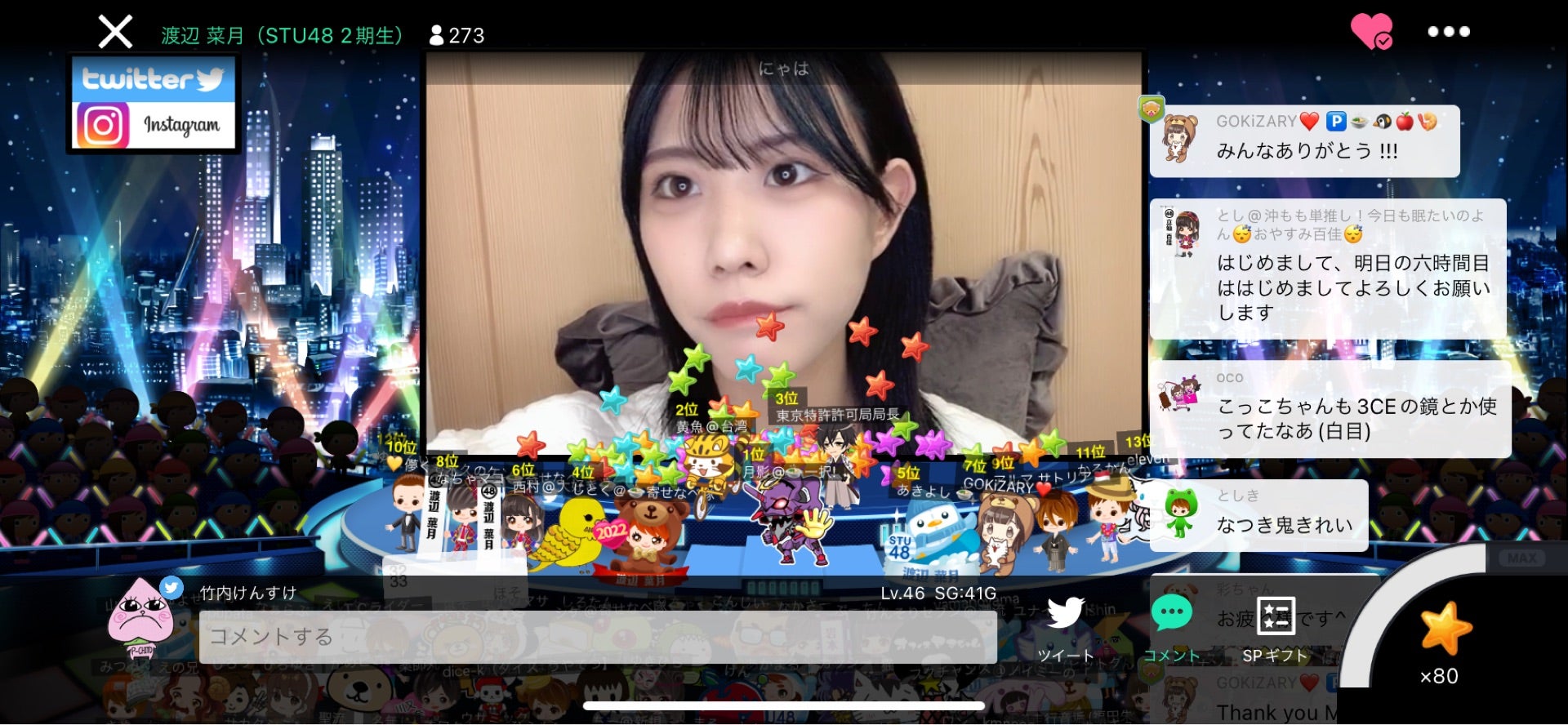Throw the yellow star ×80 gift
The image size is (1568, 725).
click(x=1445, y=630)
